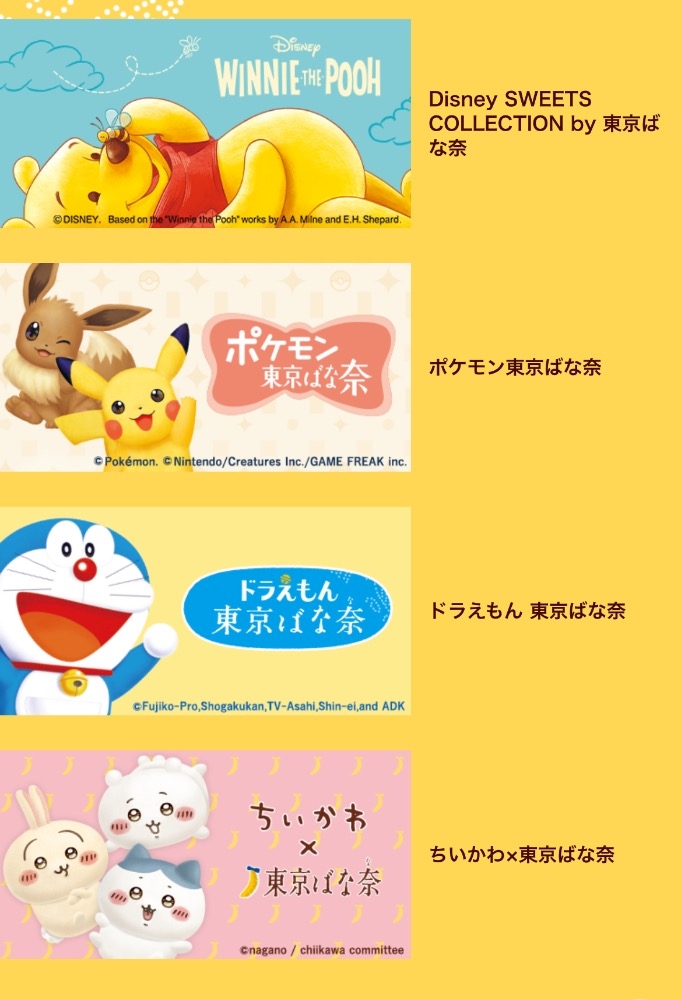Open the Disney Winnie the Pooh collection banner
The width and height of the screenshot is (681, 1000).
click(205, 124)
